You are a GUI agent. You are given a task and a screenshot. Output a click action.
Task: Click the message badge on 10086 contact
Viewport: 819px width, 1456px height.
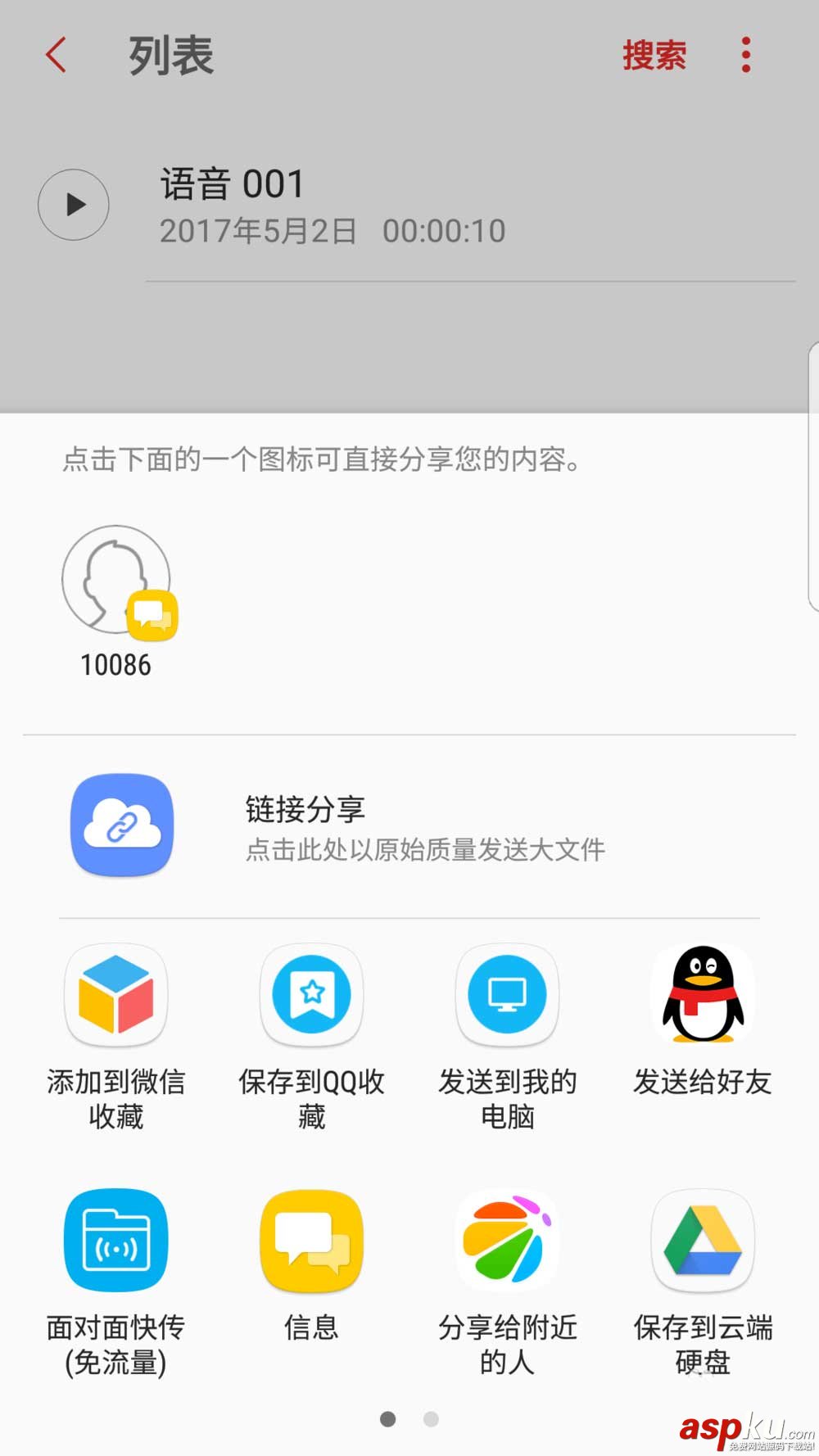(x=152, y=617)
